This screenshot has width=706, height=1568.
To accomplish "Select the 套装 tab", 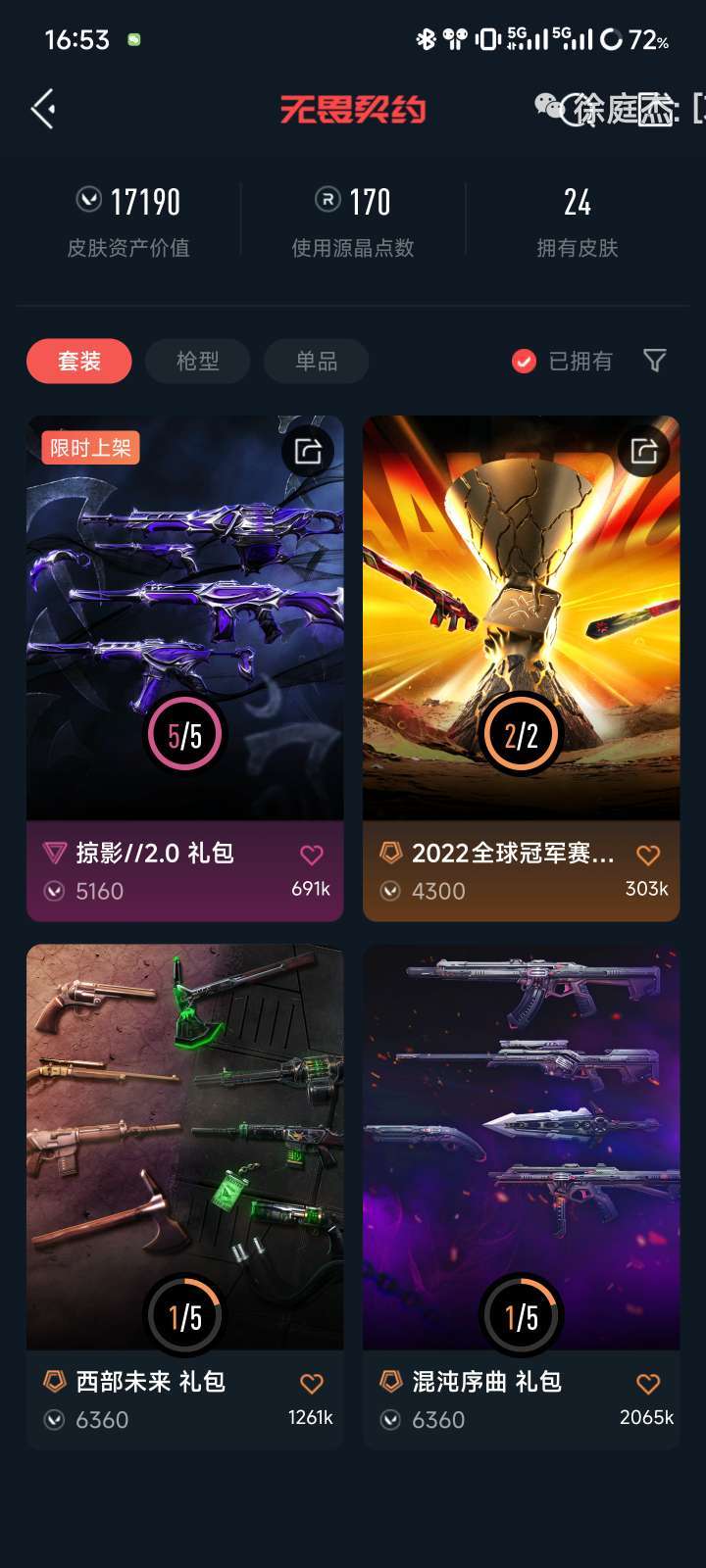I will (x=78, y=361).
